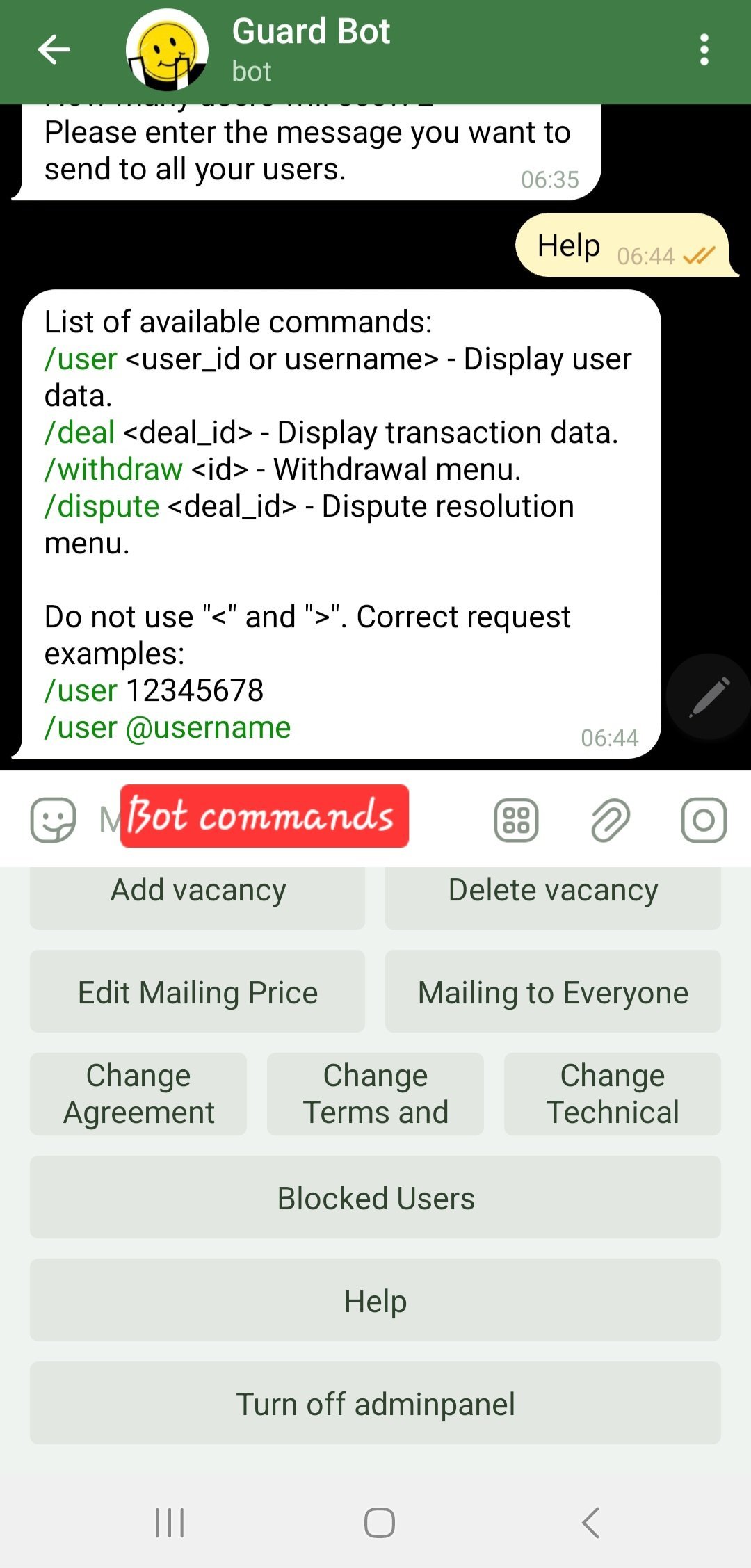
Task: Tap the /withdraw command link
Action: [x=113, y=469]
